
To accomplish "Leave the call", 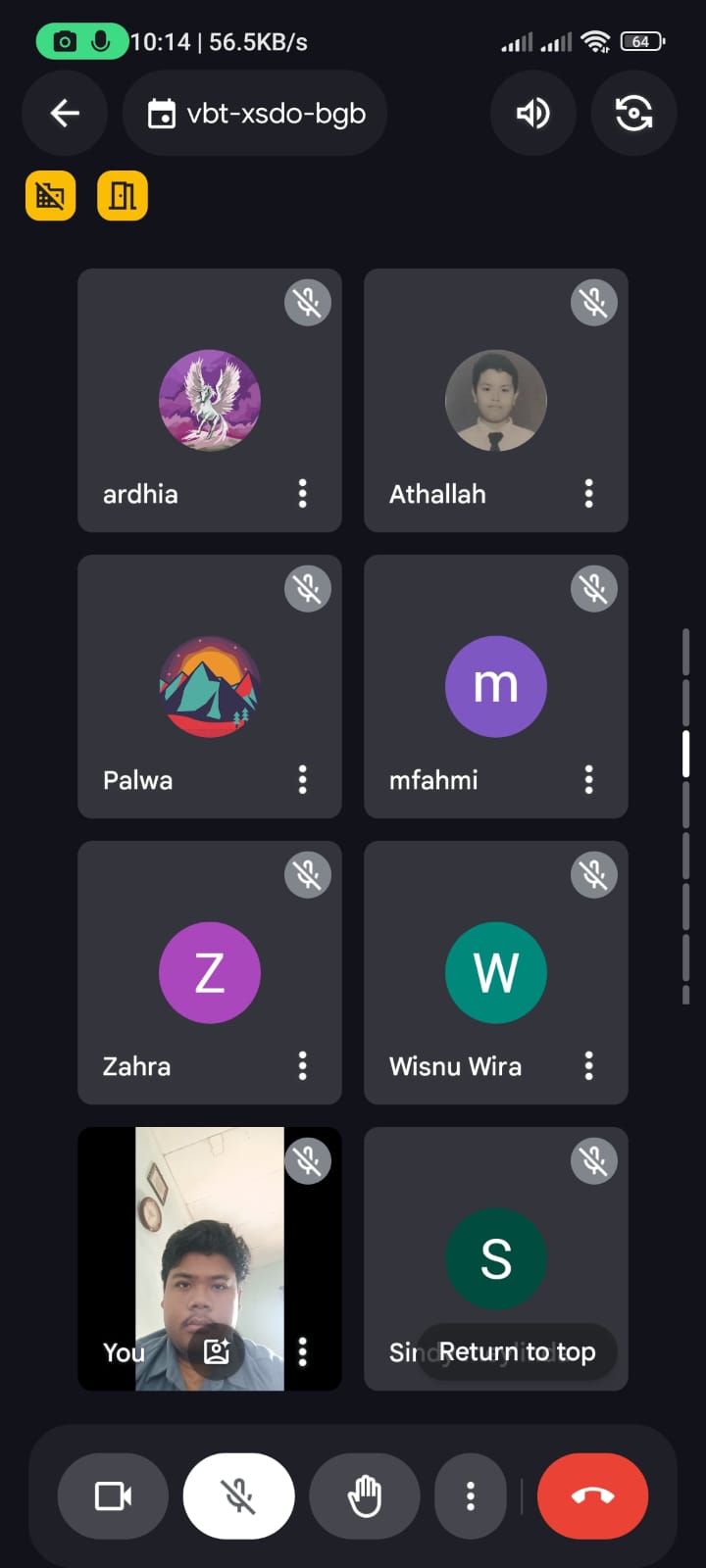I will click(x=592, y=1496).
